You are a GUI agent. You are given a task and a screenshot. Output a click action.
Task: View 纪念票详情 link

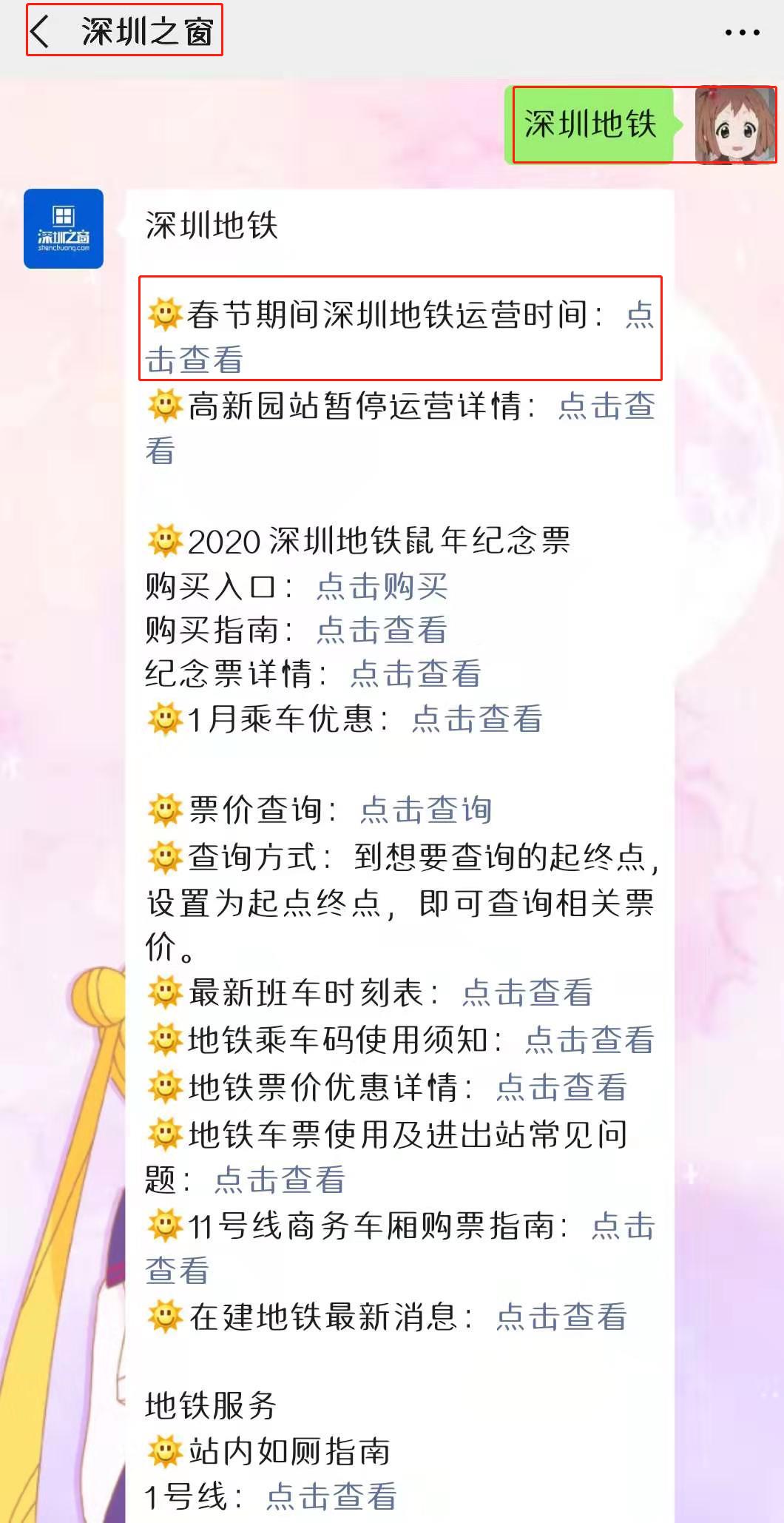(x=416, y=673)
